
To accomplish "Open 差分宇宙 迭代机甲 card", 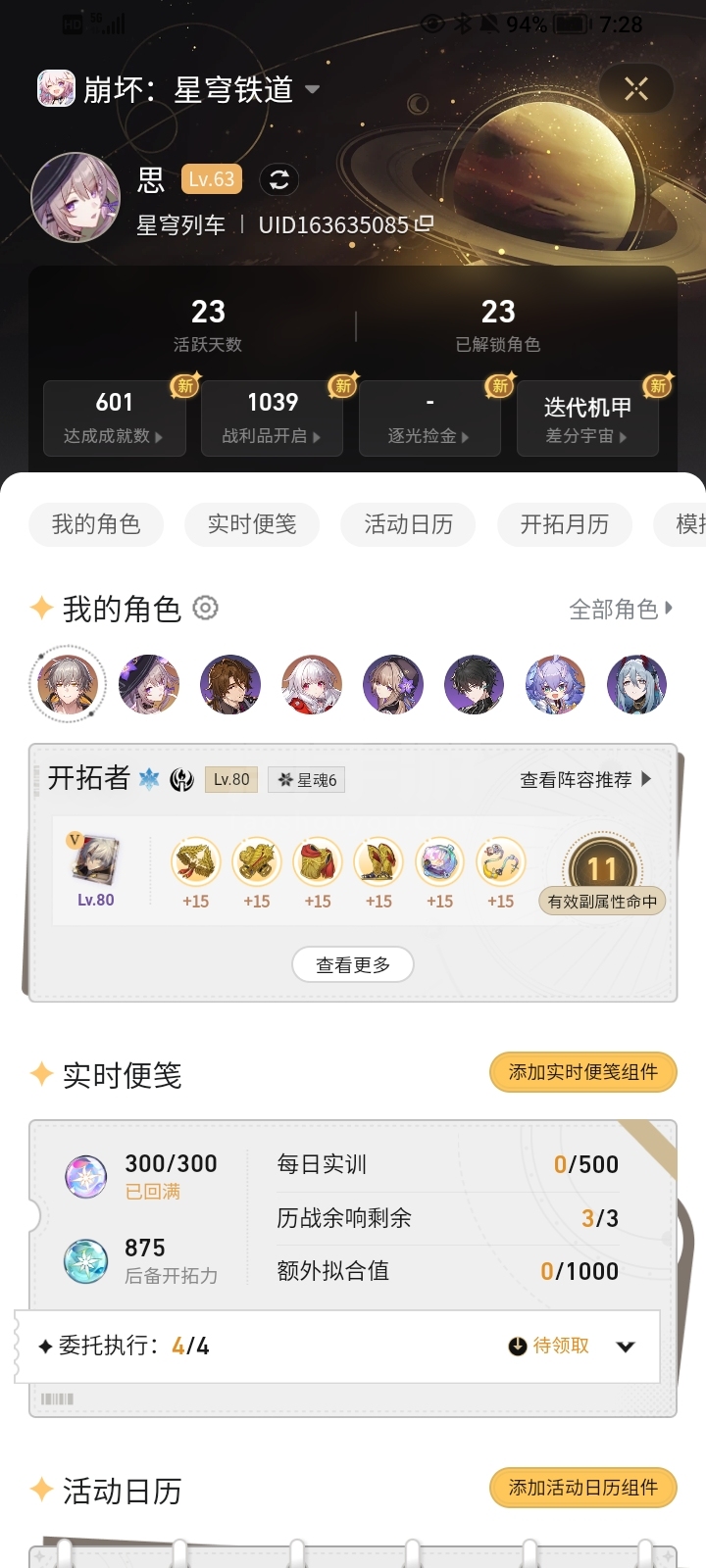I will 587,418.
